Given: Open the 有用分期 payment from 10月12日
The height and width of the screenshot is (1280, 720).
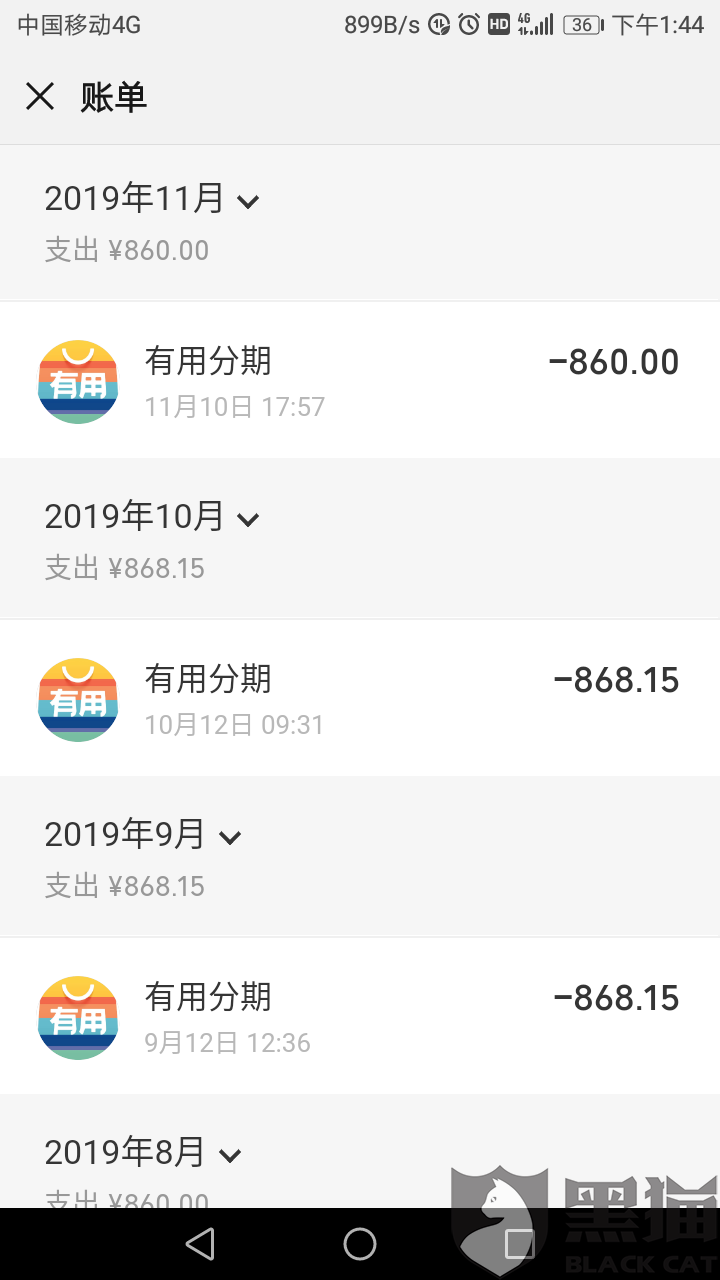Looking at the screenshot, I should 360,699.
